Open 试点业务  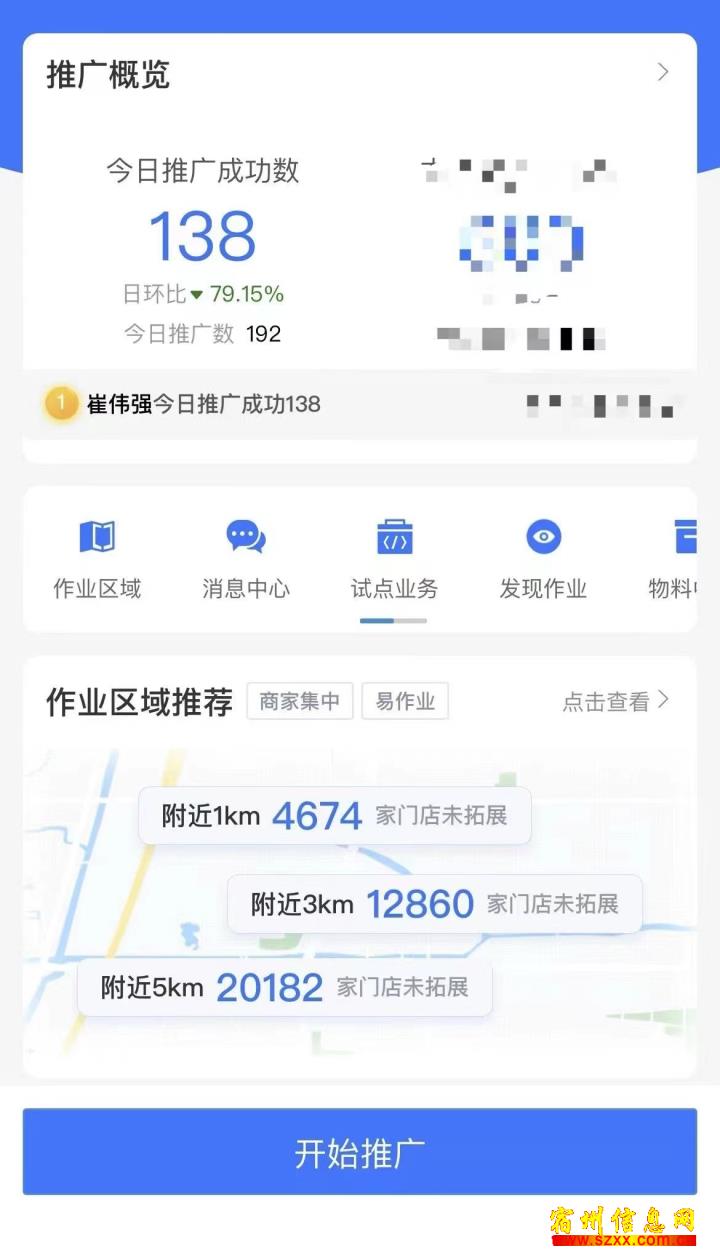(x=394, y=559)
